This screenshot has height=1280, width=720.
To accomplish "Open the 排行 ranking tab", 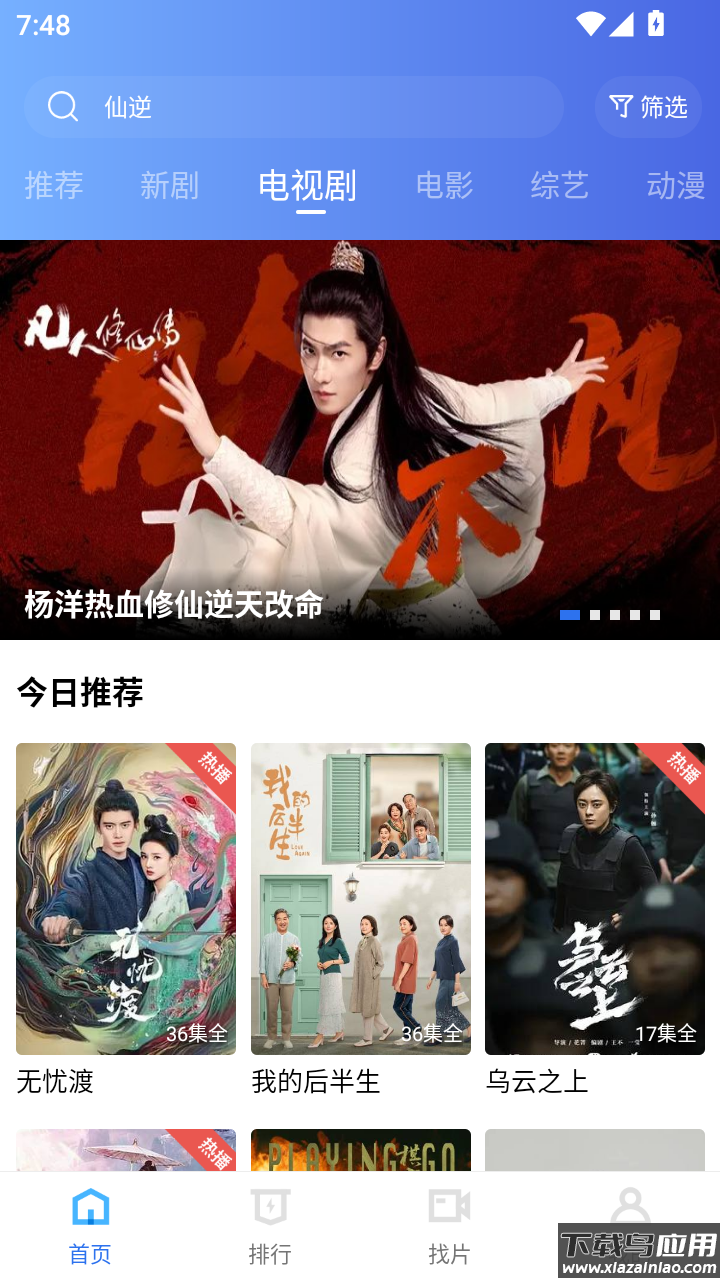I will [x=270, y=1226].
